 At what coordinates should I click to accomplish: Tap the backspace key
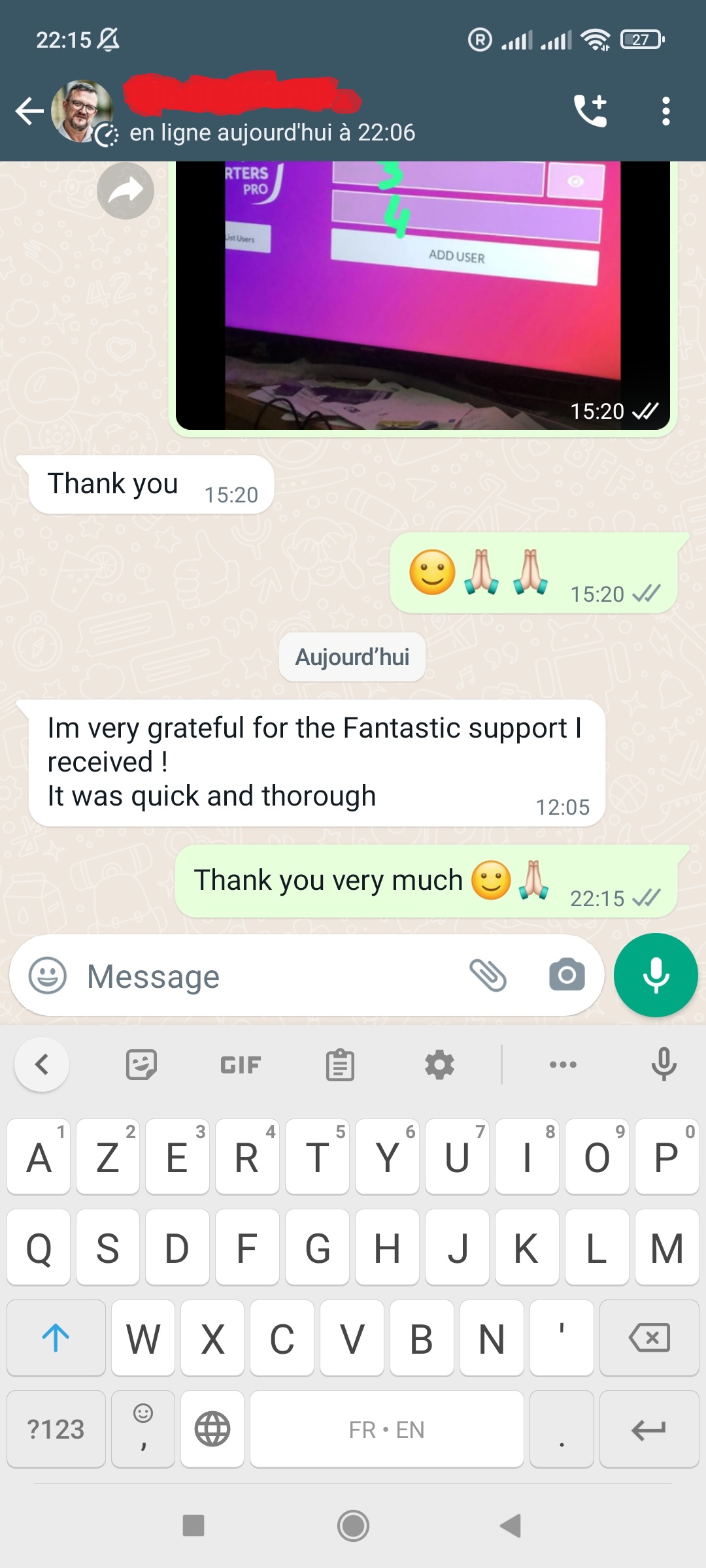[649, 1337]
